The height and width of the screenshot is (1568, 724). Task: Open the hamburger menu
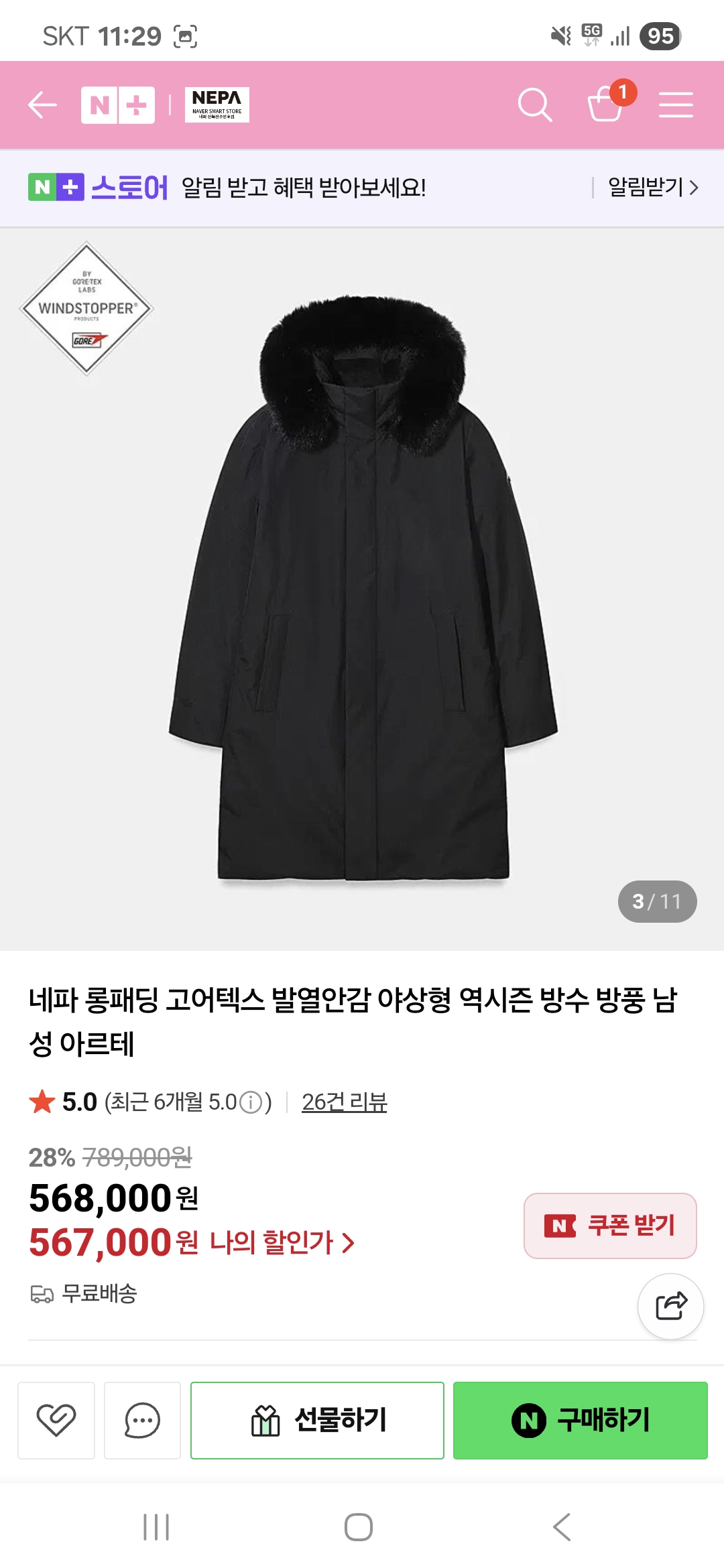click(x=675, y=105)
